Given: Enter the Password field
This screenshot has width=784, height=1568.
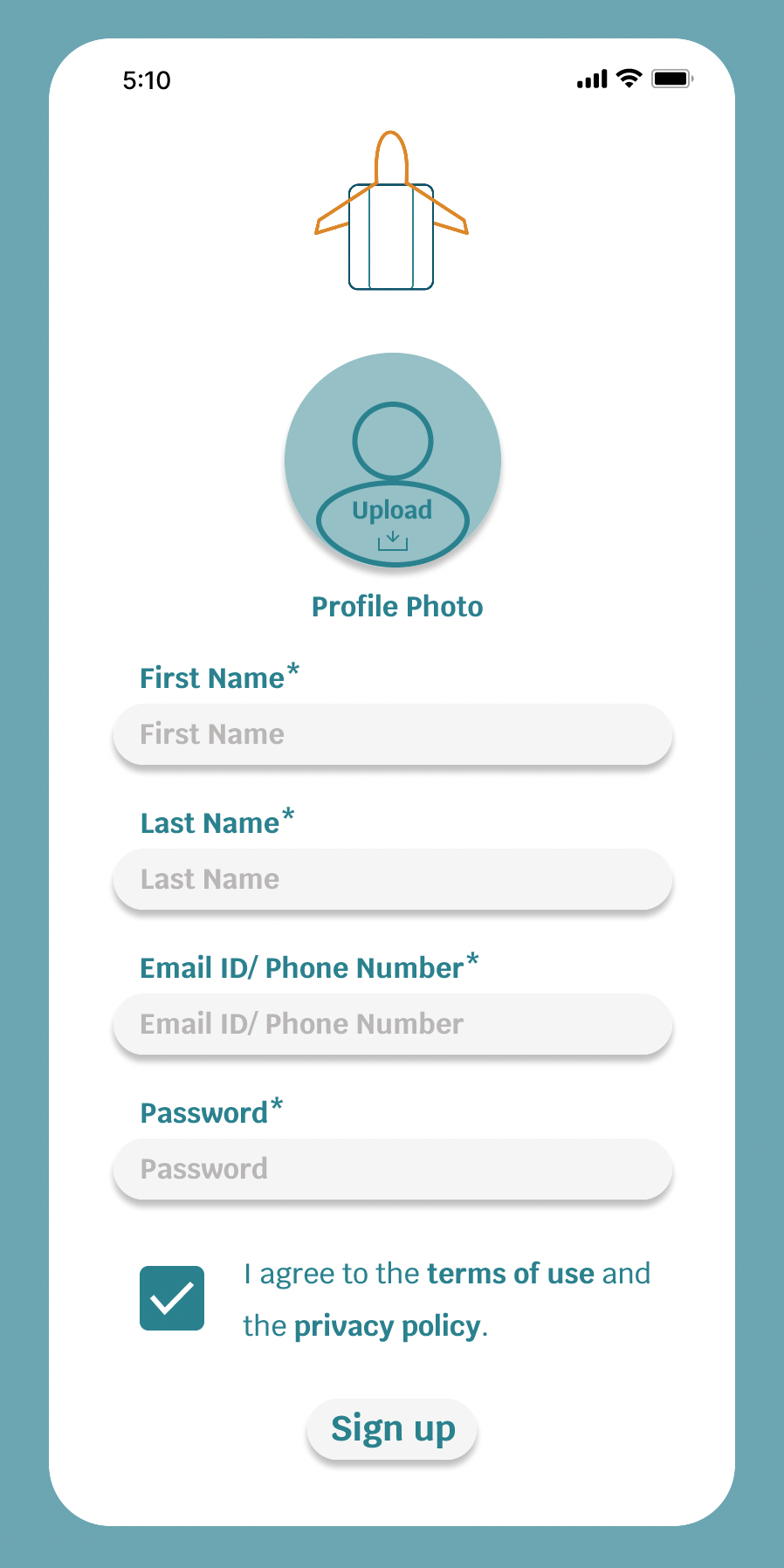Looking at the screenshot, I should [392, 1169].
